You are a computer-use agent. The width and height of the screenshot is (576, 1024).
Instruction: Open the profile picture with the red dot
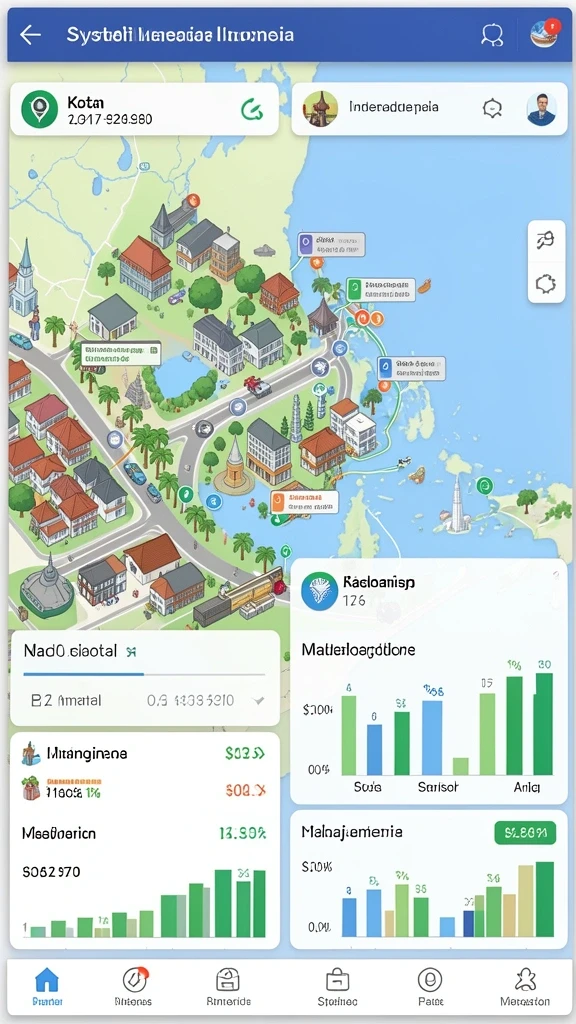point(544,33)
